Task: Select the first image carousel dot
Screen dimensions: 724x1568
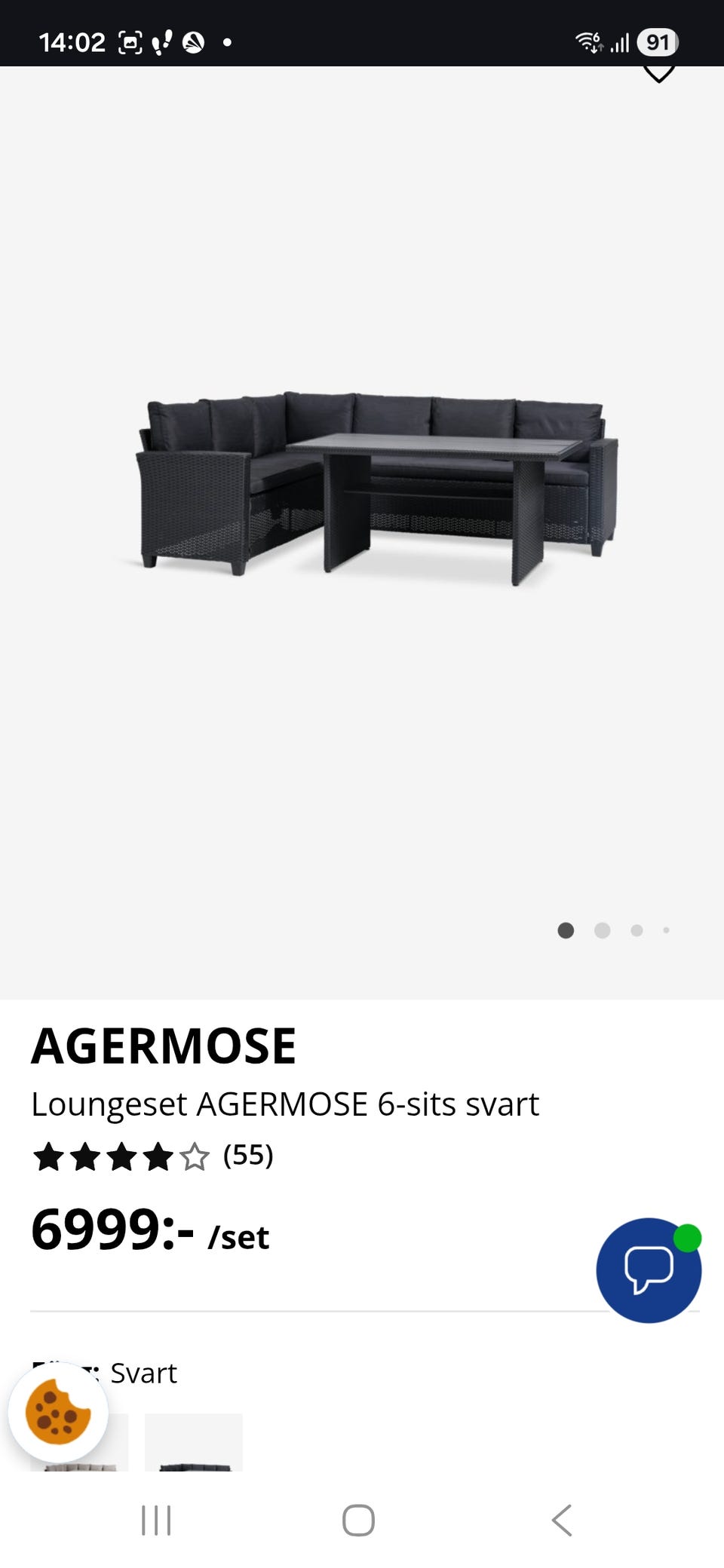Action: coord(568,930)
